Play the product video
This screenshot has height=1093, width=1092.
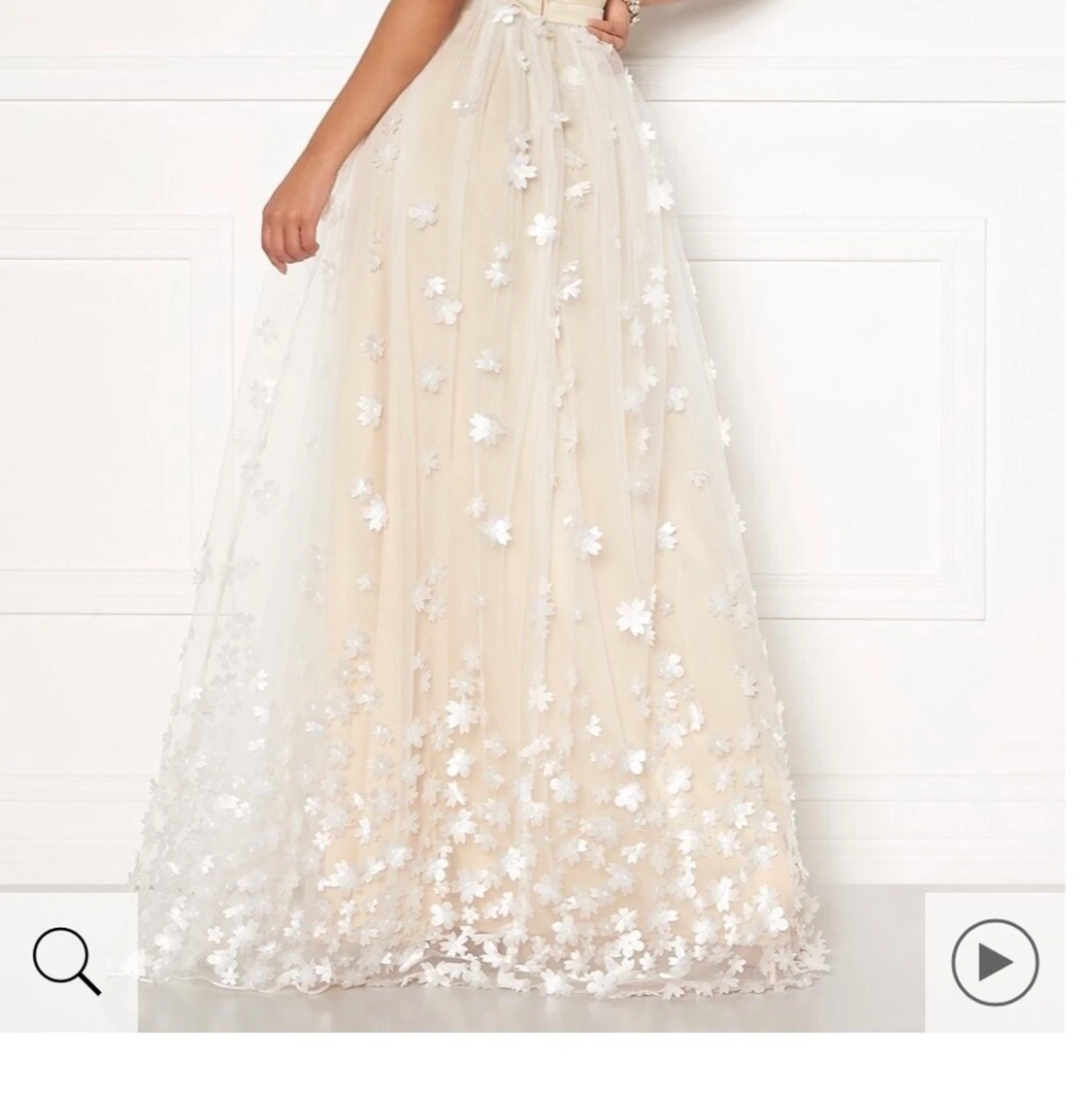[x=994, y=962]
